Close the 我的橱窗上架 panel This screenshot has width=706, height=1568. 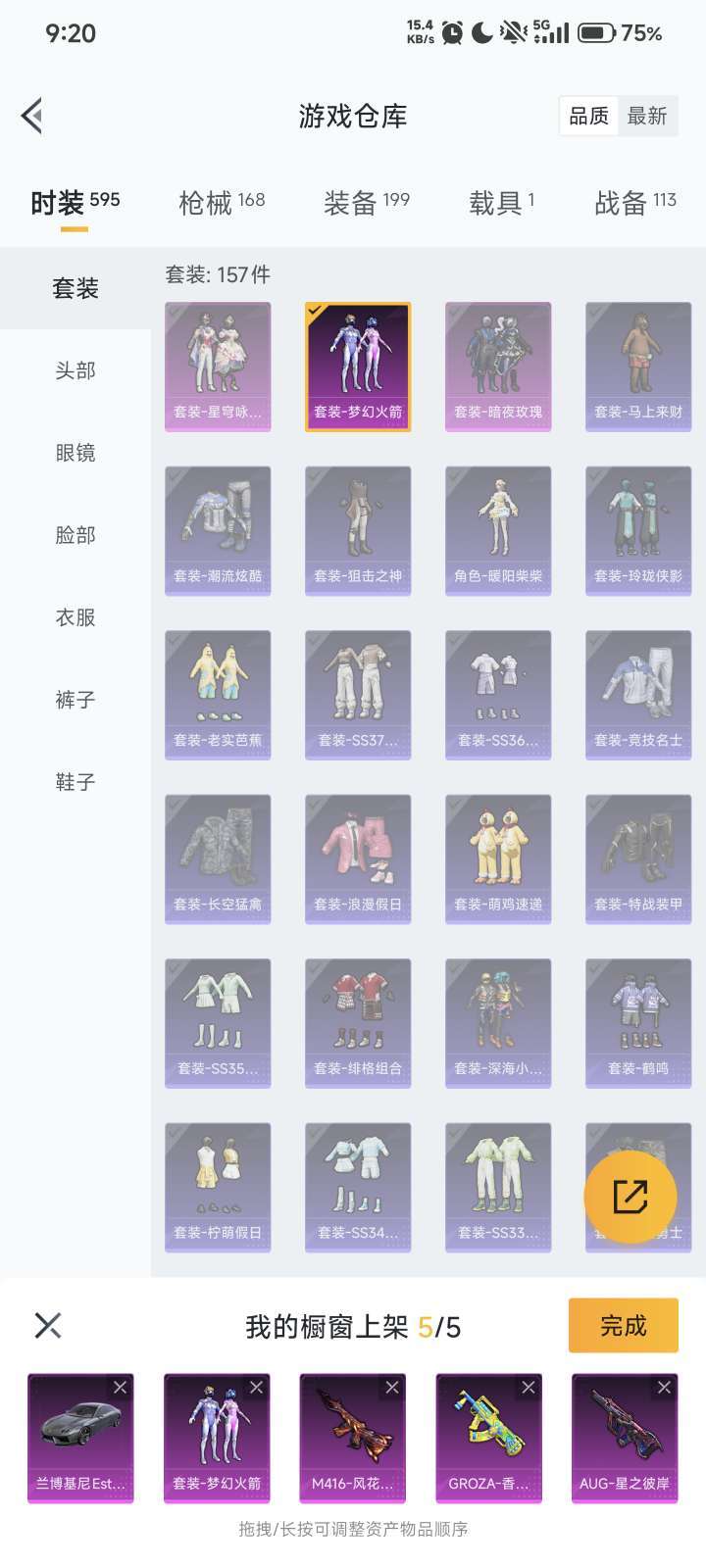tap(48, 1326)
